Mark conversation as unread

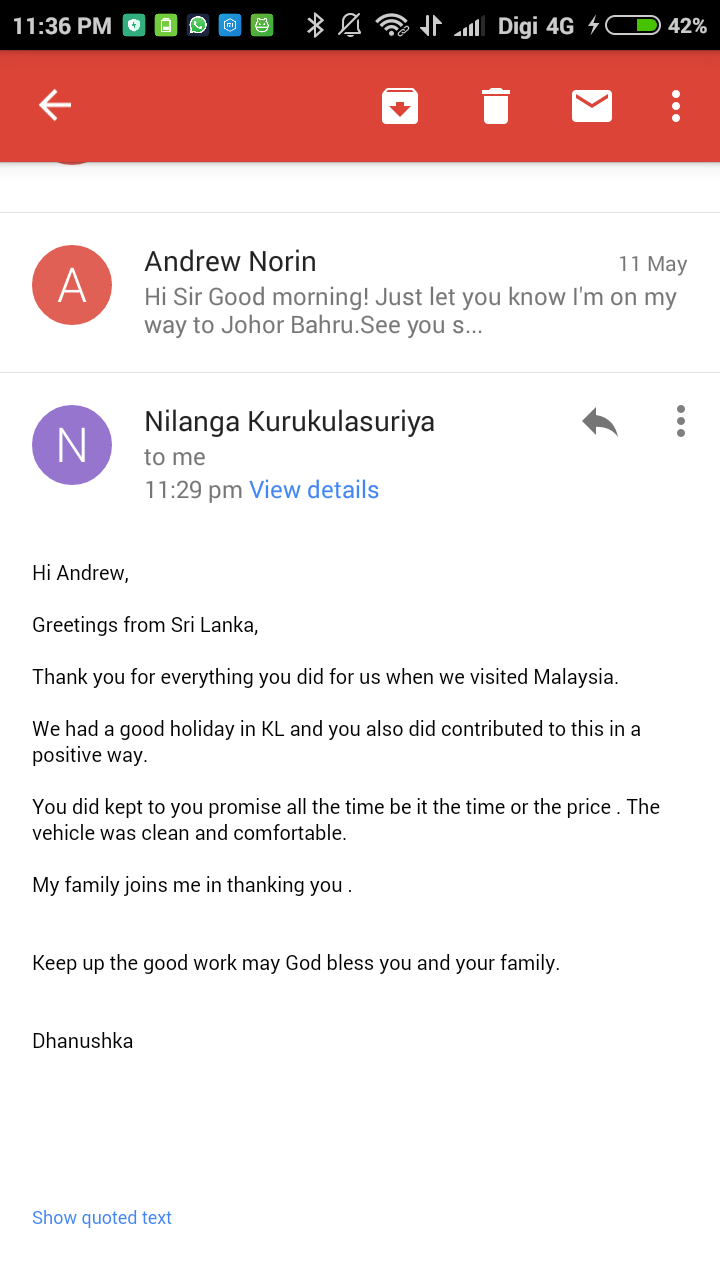(x=592, y=106)
